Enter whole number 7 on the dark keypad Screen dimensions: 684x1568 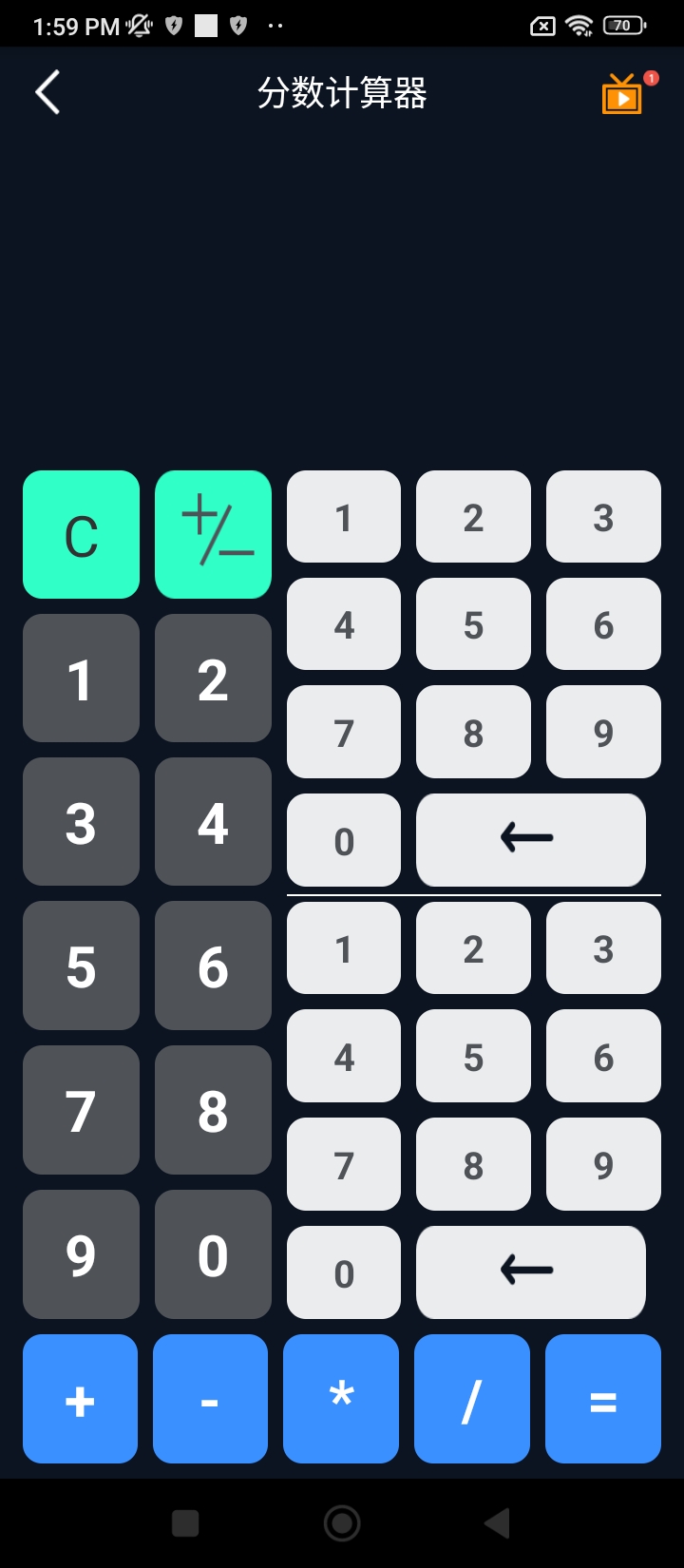click(81, 1110)
